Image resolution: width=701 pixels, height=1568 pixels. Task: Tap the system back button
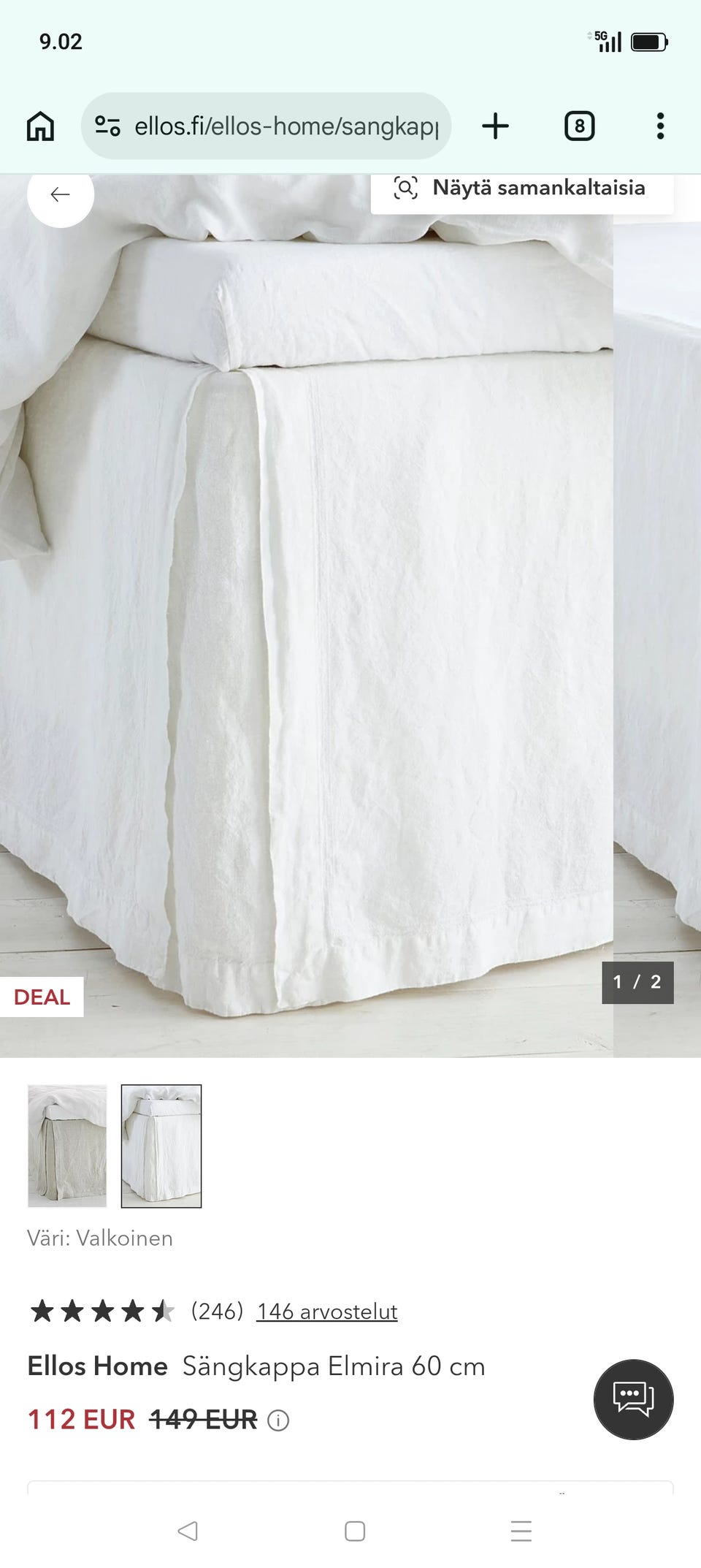click(x=188, y=1531)
